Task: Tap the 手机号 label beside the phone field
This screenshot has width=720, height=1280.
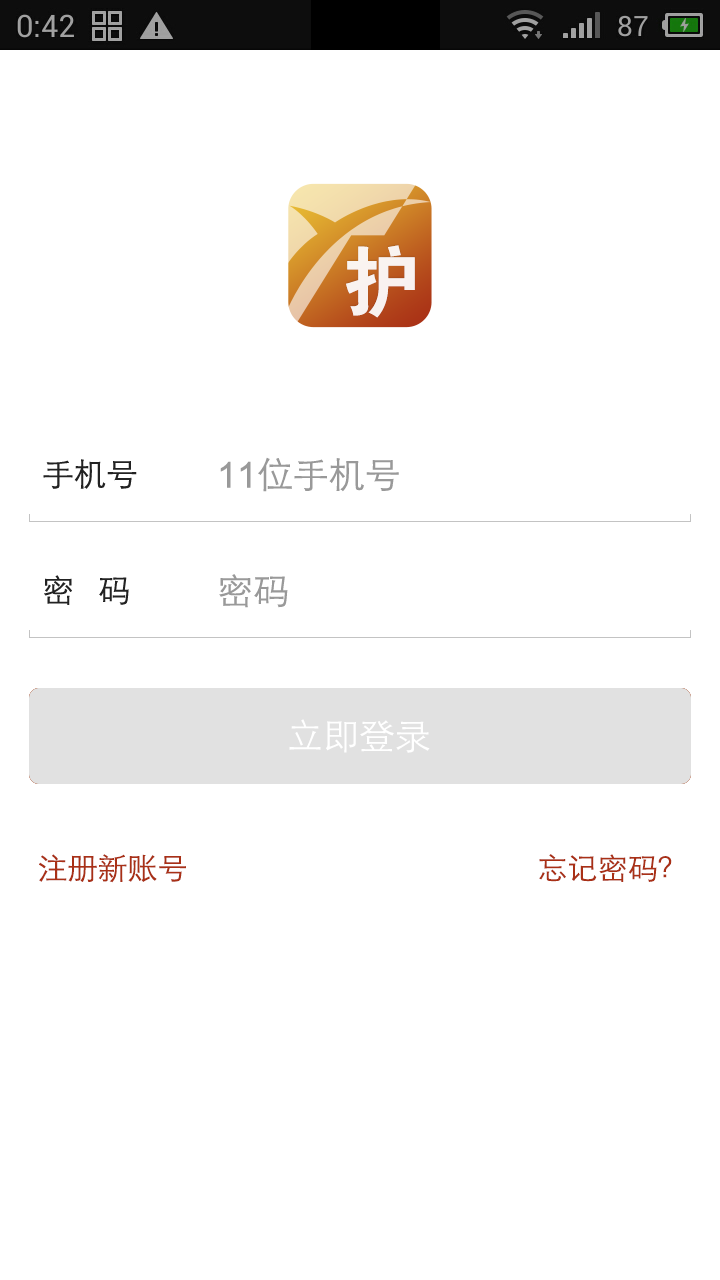Action: [x=91, y=477]
